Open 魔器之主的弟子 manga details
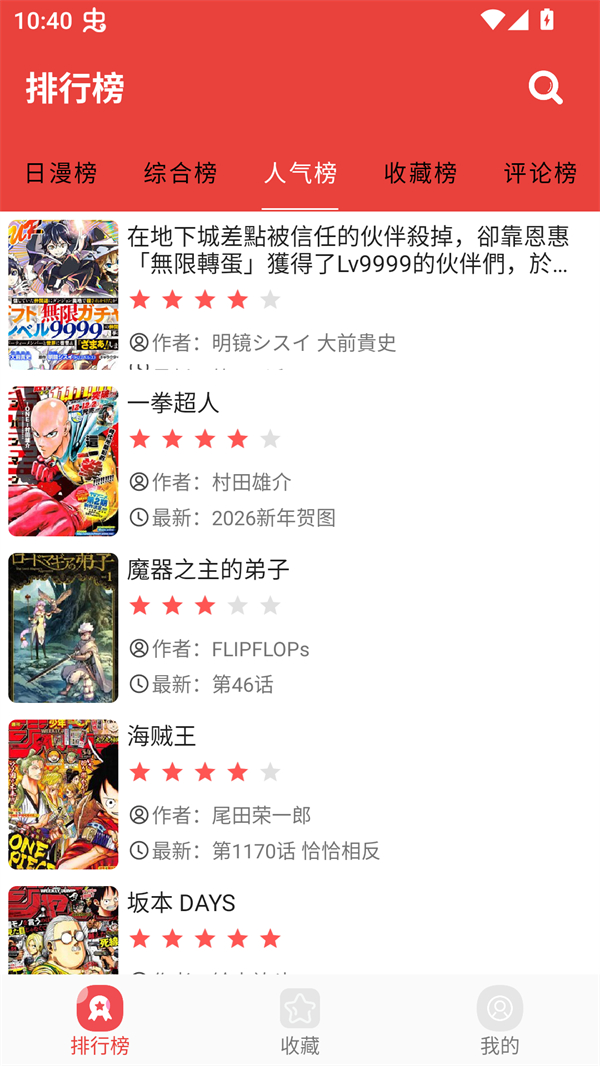The image size is (600, 1066). pos(300,627)
